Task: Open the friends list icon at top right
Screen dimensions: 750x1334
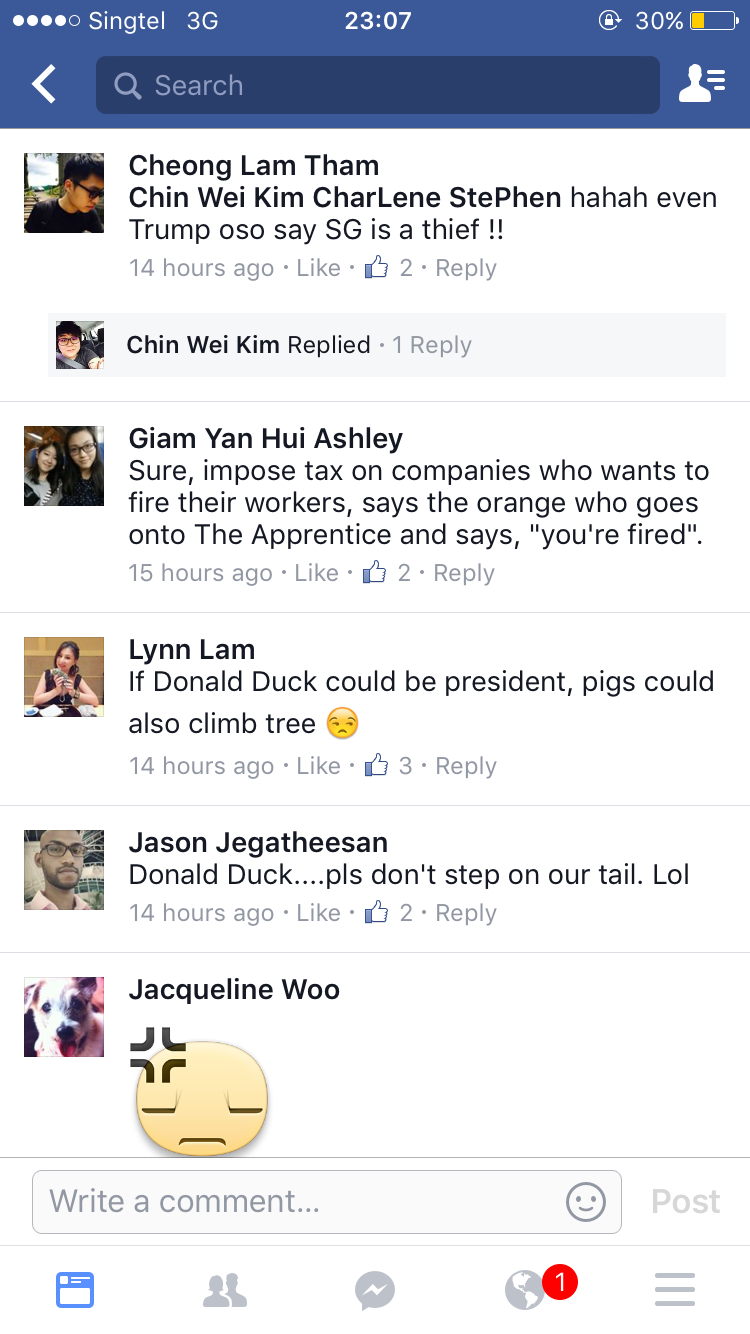Action: coord(701,85)
